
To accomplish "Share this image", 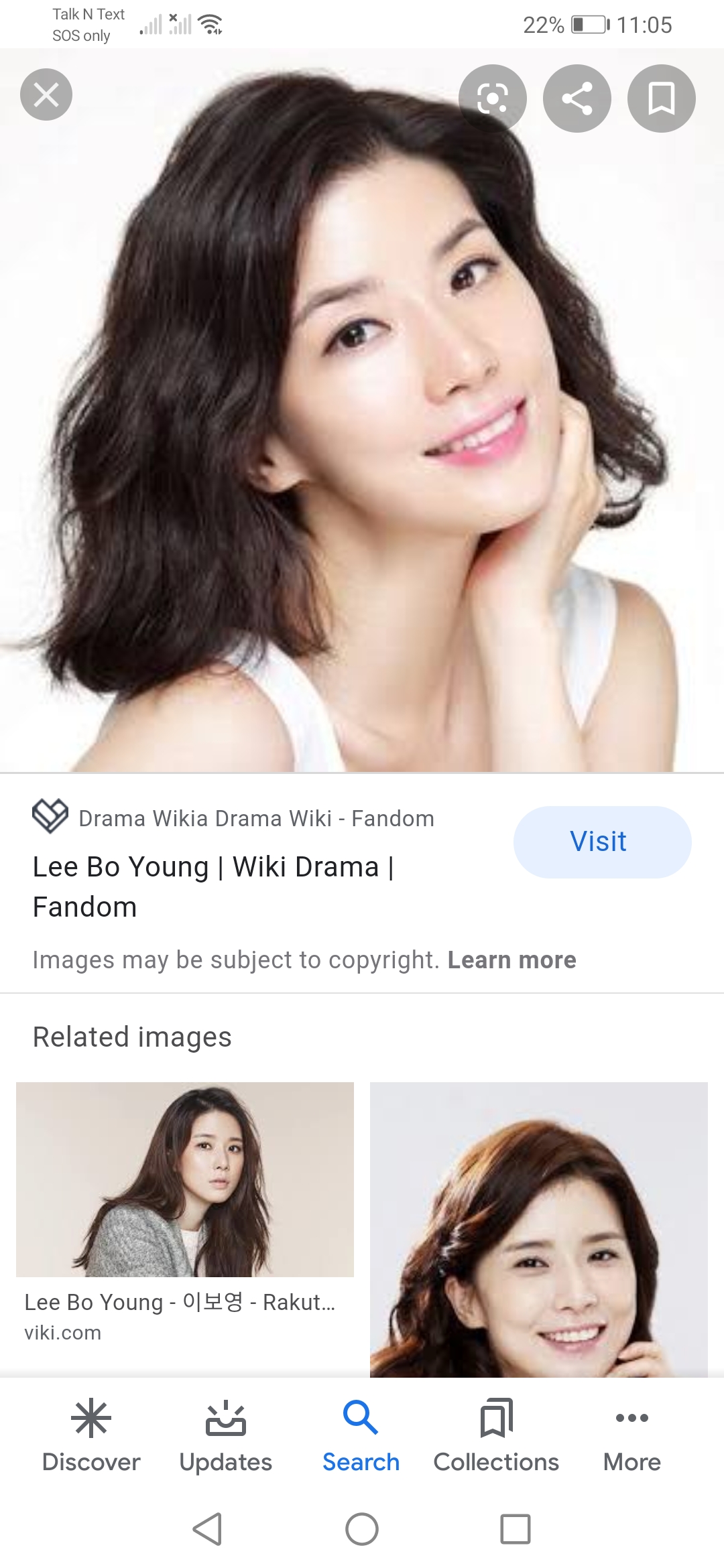I will 577,99.
